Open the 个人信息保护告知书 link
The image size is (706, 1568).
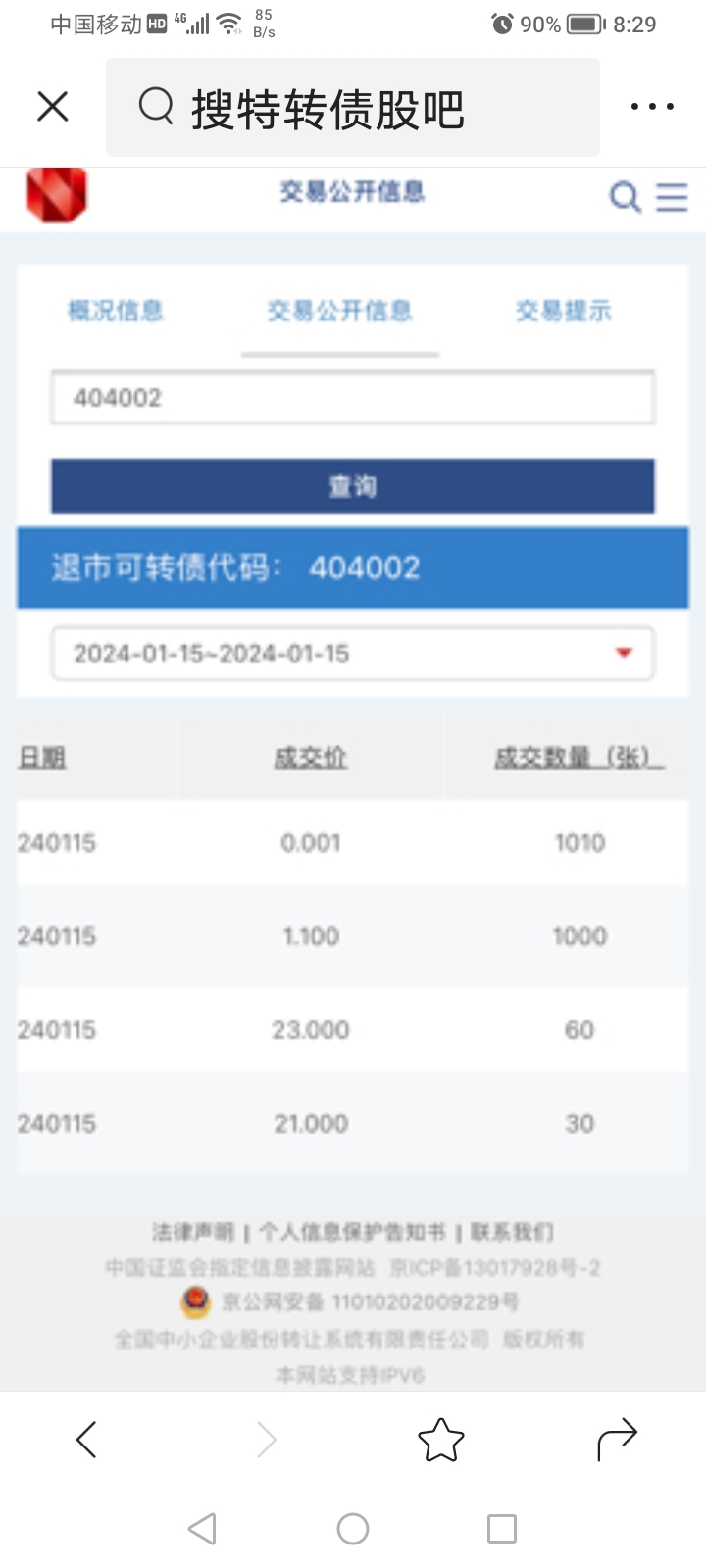pos(353,1232)
